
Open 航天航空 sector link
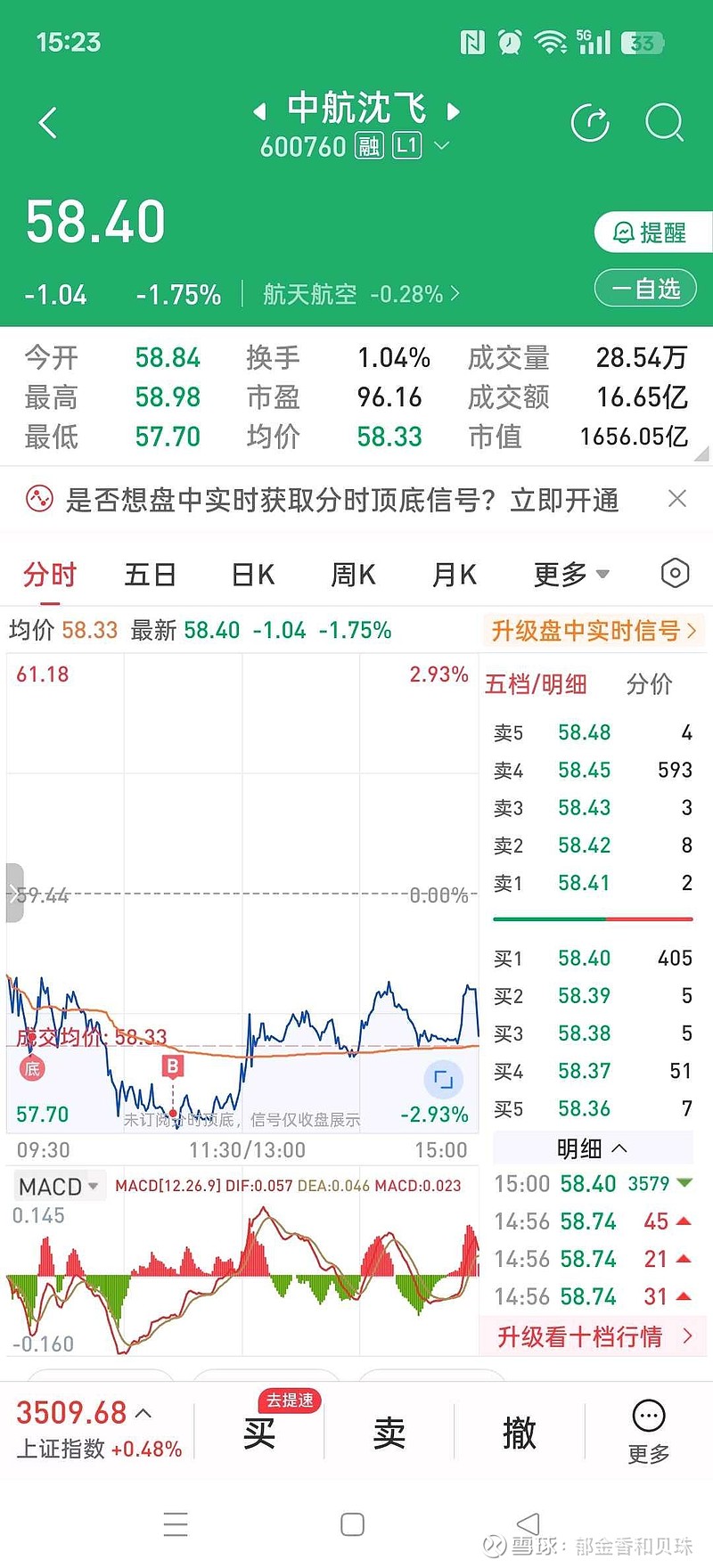pos(360,294)
